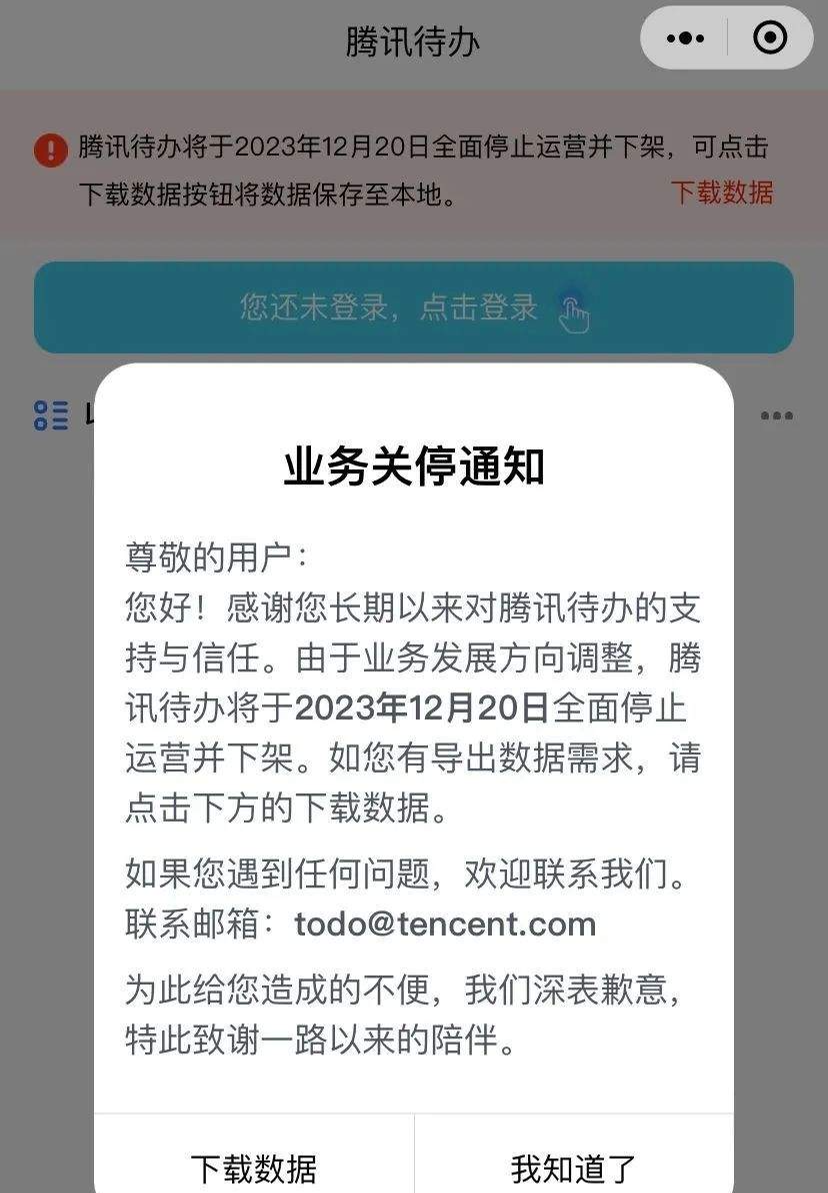
Task: Tap the red 下载数据 link in banner
Action: coord(721,192)
